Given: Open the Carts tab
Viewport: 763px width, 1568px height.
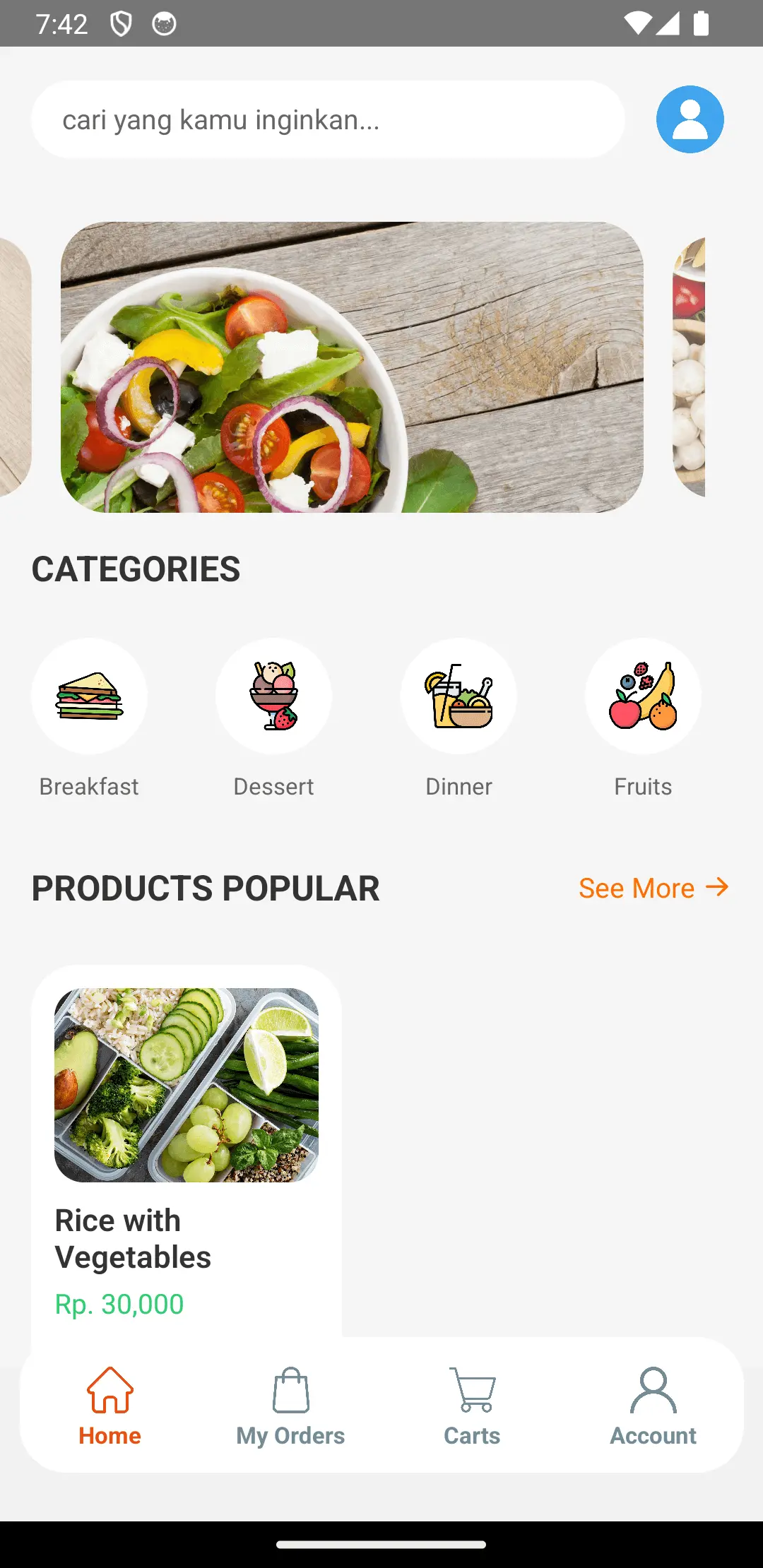Looking at the screenshot, I should (472, 1406).
